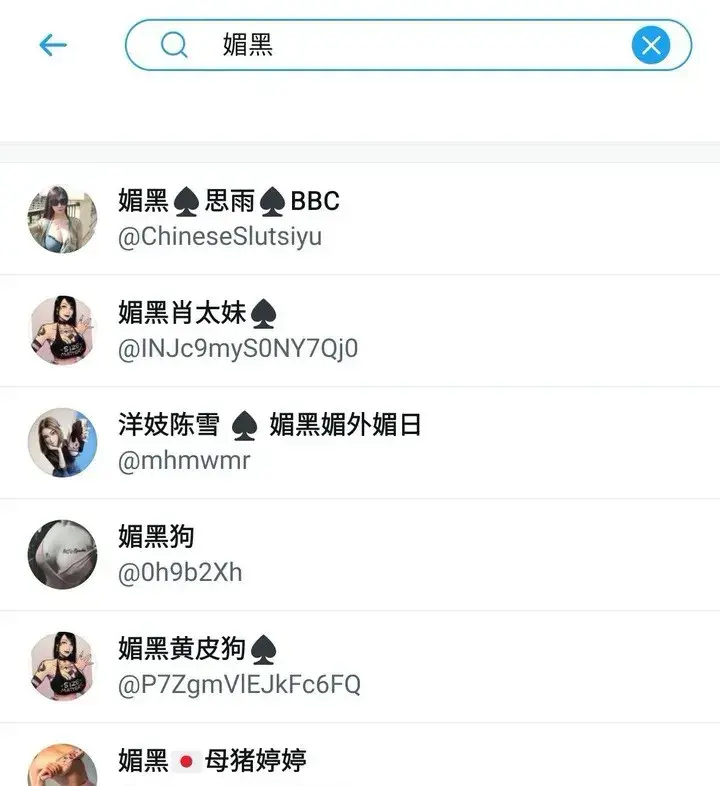Open the @mhmwmr handle link
720x786 pixels.
[187, 462]
